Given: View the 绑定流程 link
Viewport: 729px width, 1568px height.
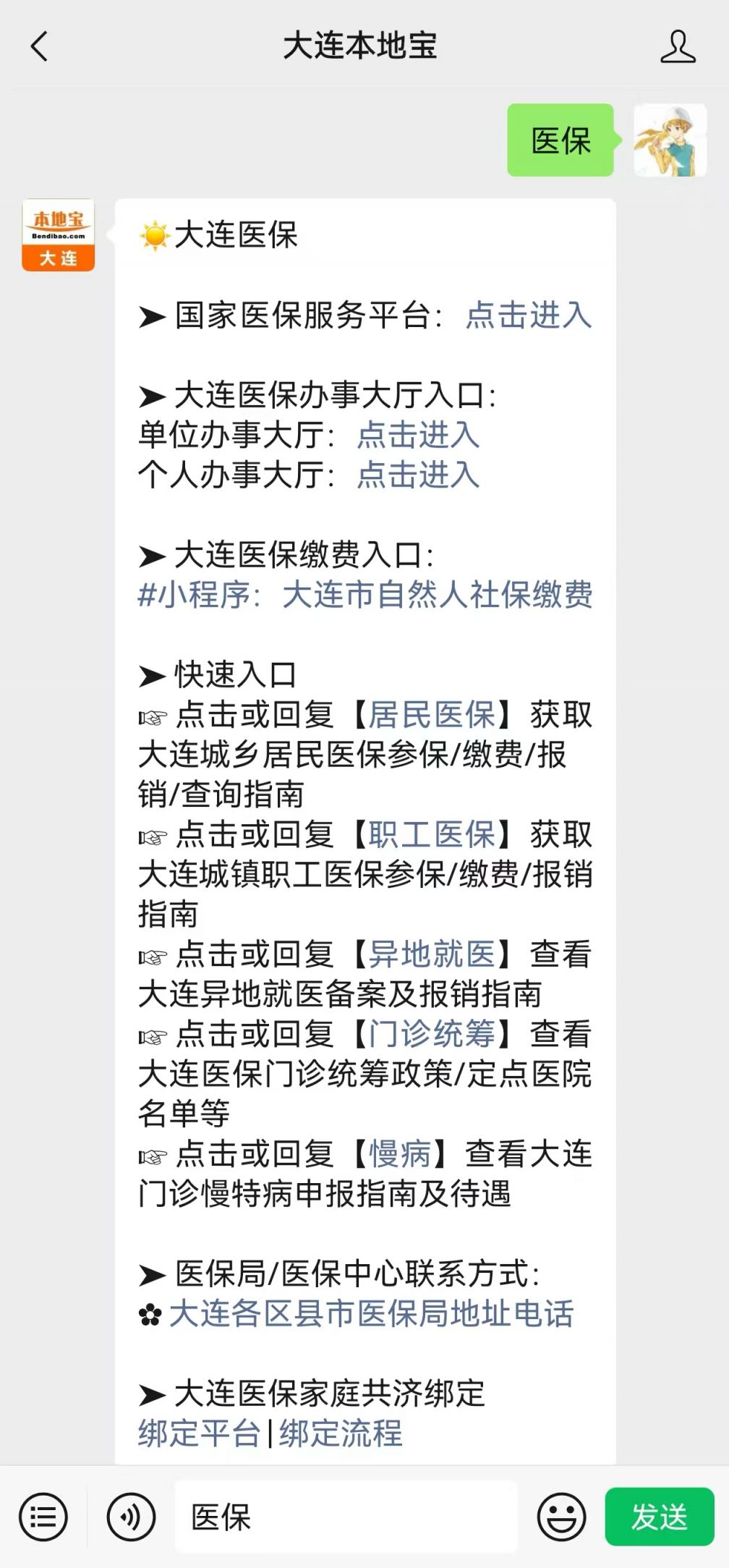Looking at the screenshot, I should point(341,1433).
